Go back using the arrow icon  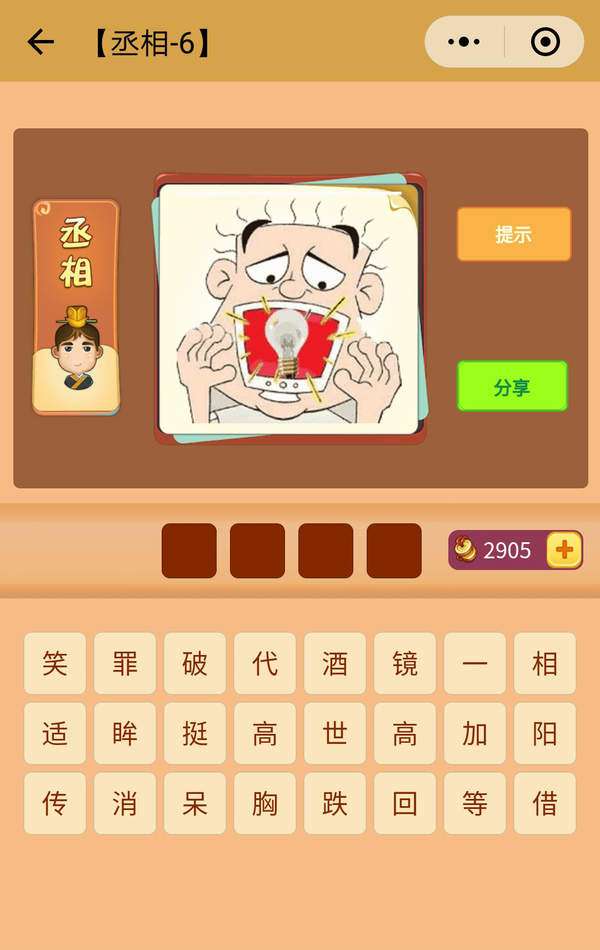40,42
